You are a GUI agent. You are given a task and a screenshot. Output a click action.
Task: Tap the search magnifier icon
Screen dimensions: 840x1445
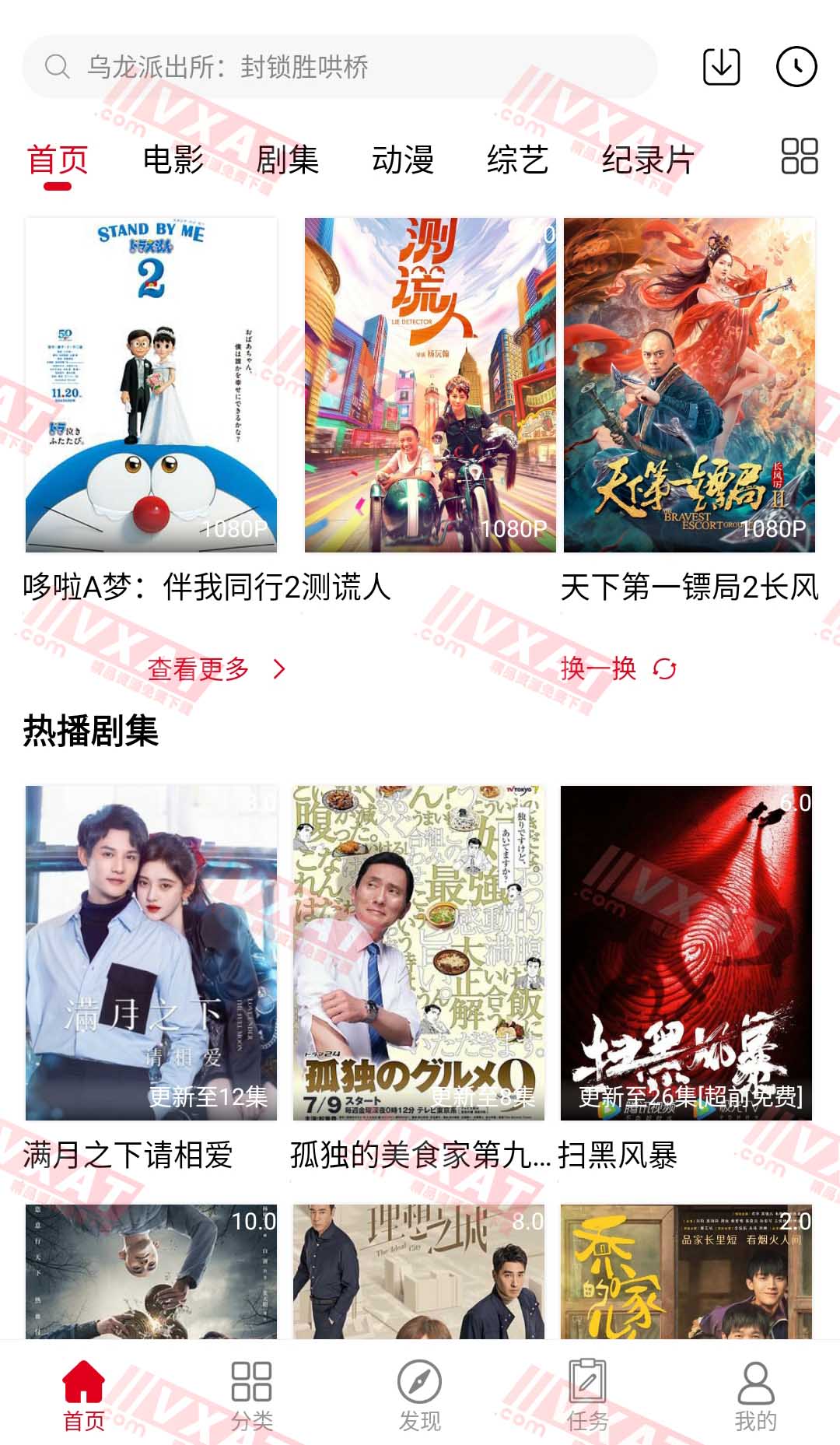pos(55,67)
